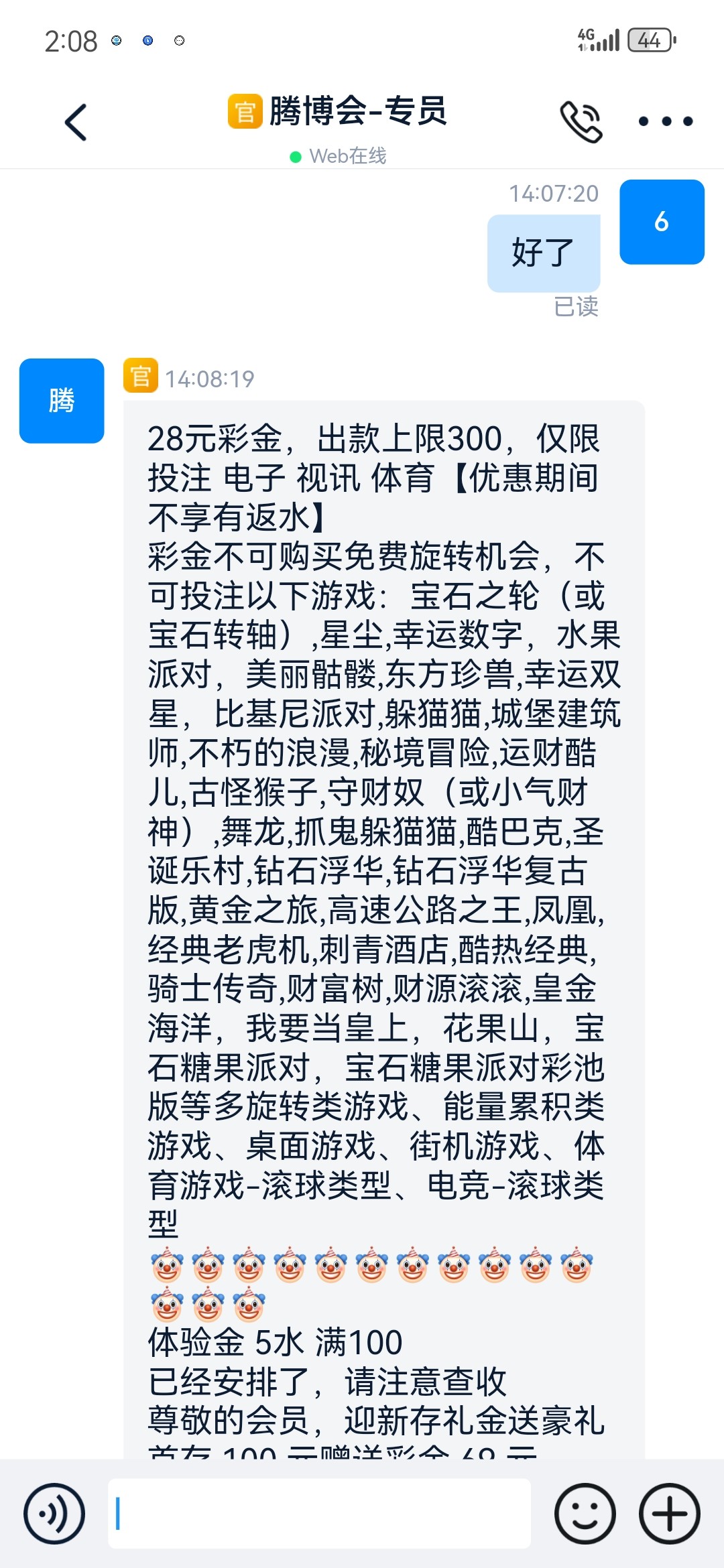Image resolution: width=724 pixels, height=1568 pixels.
Task: Open the plus attachment menu
Action: 669,1514
